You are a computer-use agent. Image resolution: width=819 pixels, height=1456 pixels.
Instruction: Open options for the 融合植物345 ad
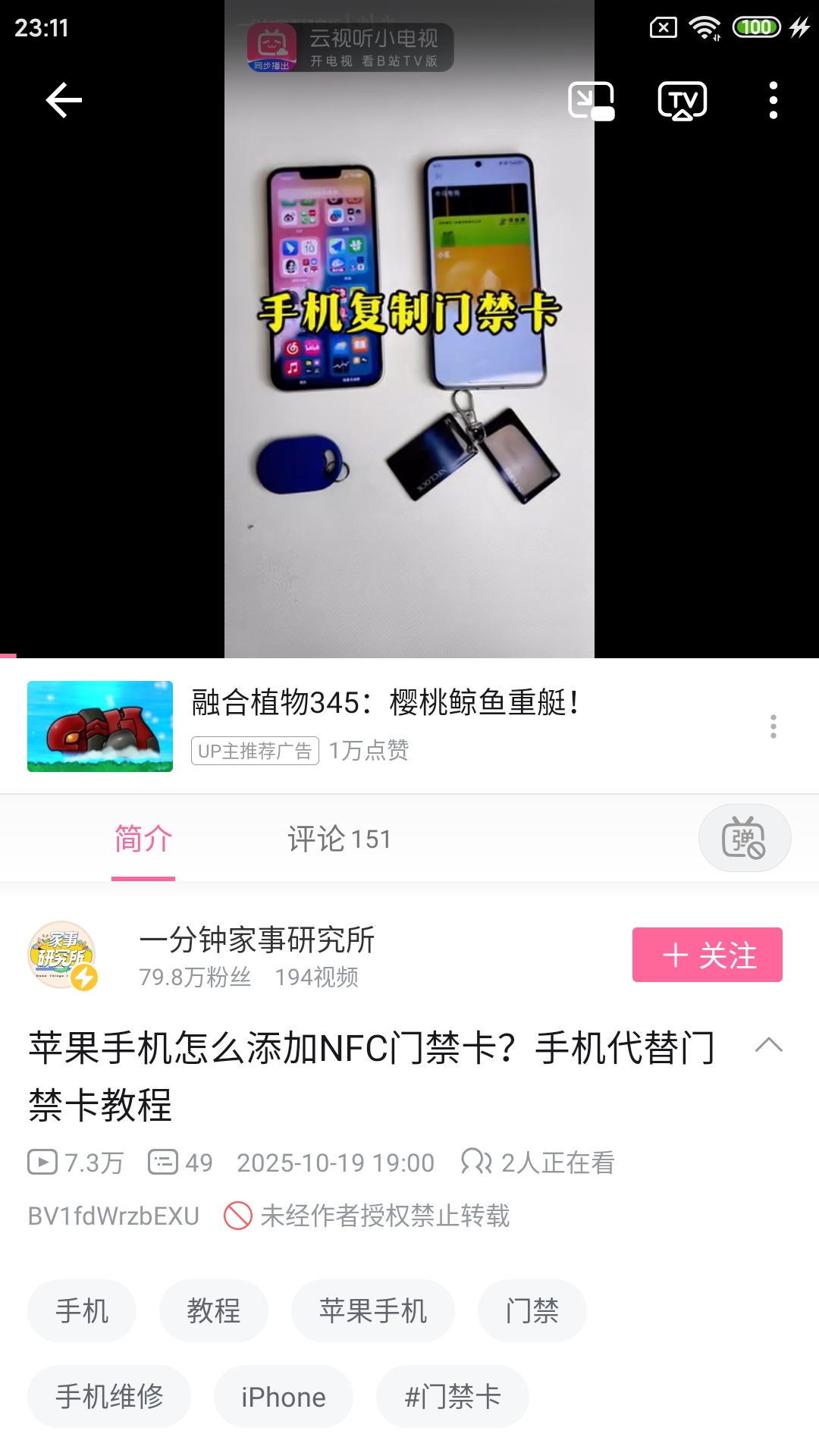(773, 726)
